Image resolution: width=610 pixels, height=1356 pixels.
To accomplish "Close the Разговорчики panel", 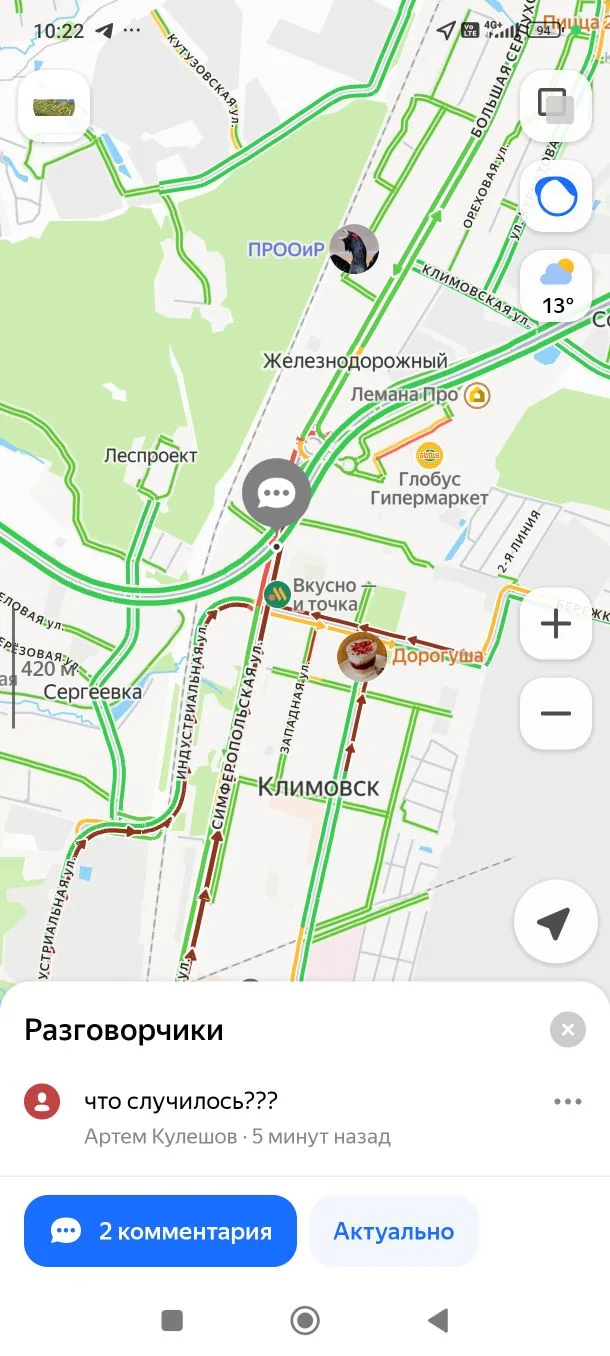I will point(568,1029).
